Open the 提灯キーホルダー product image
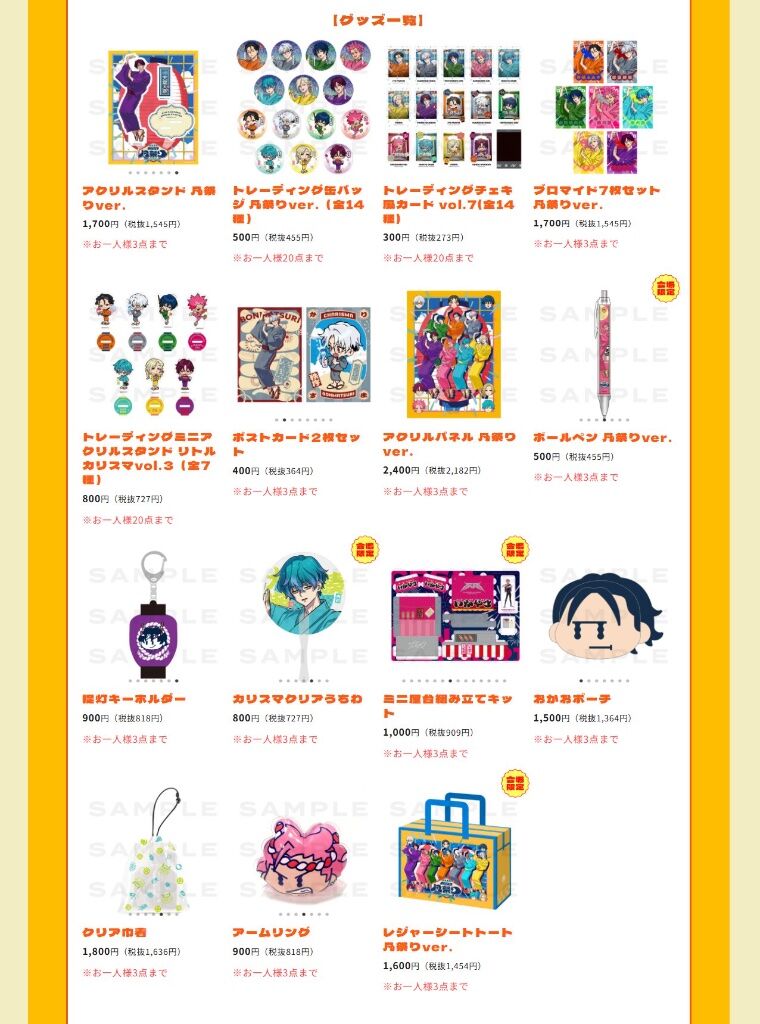The image size is (760, 1024). point(152,612)
